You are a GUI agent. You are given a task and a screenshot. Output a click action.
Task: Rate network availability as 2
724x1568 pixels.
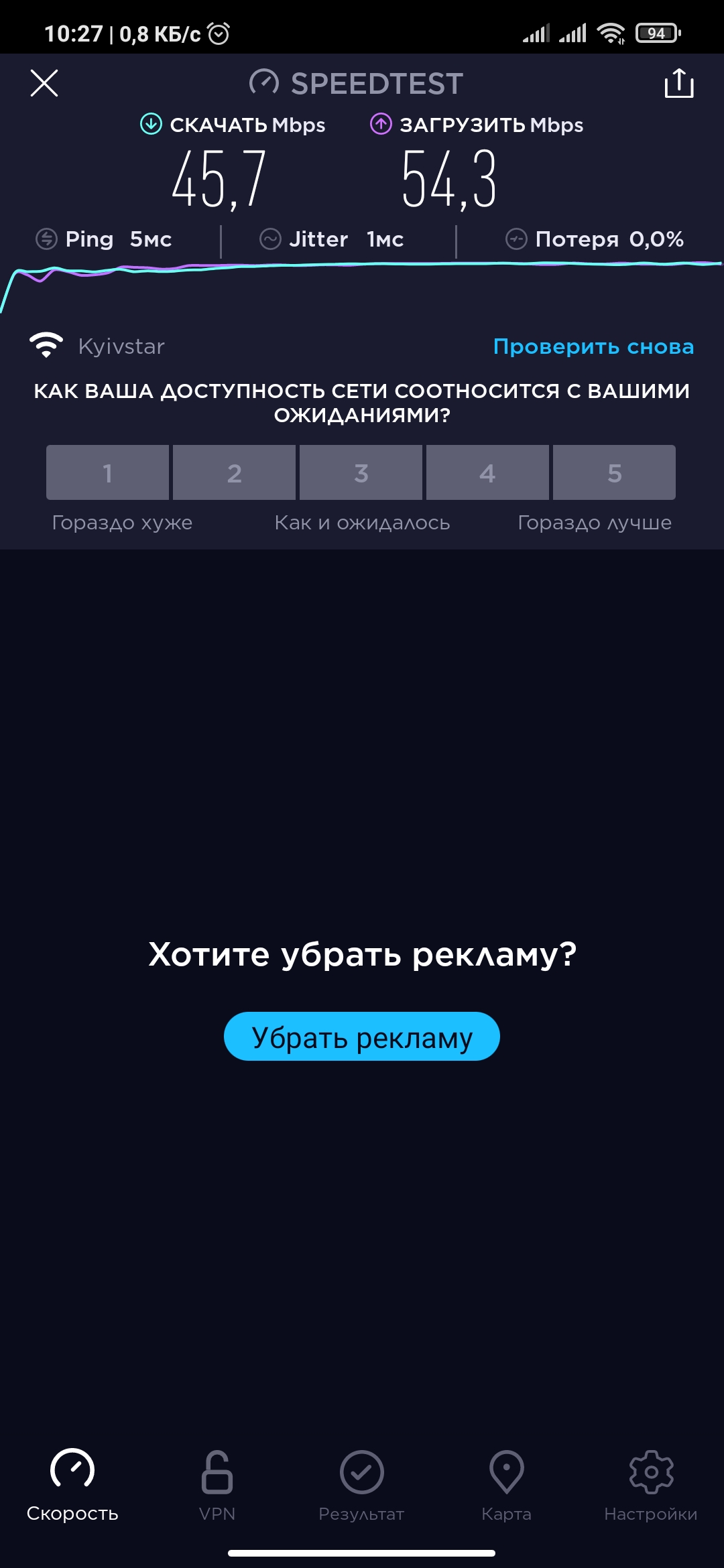[x=234, y=472]
